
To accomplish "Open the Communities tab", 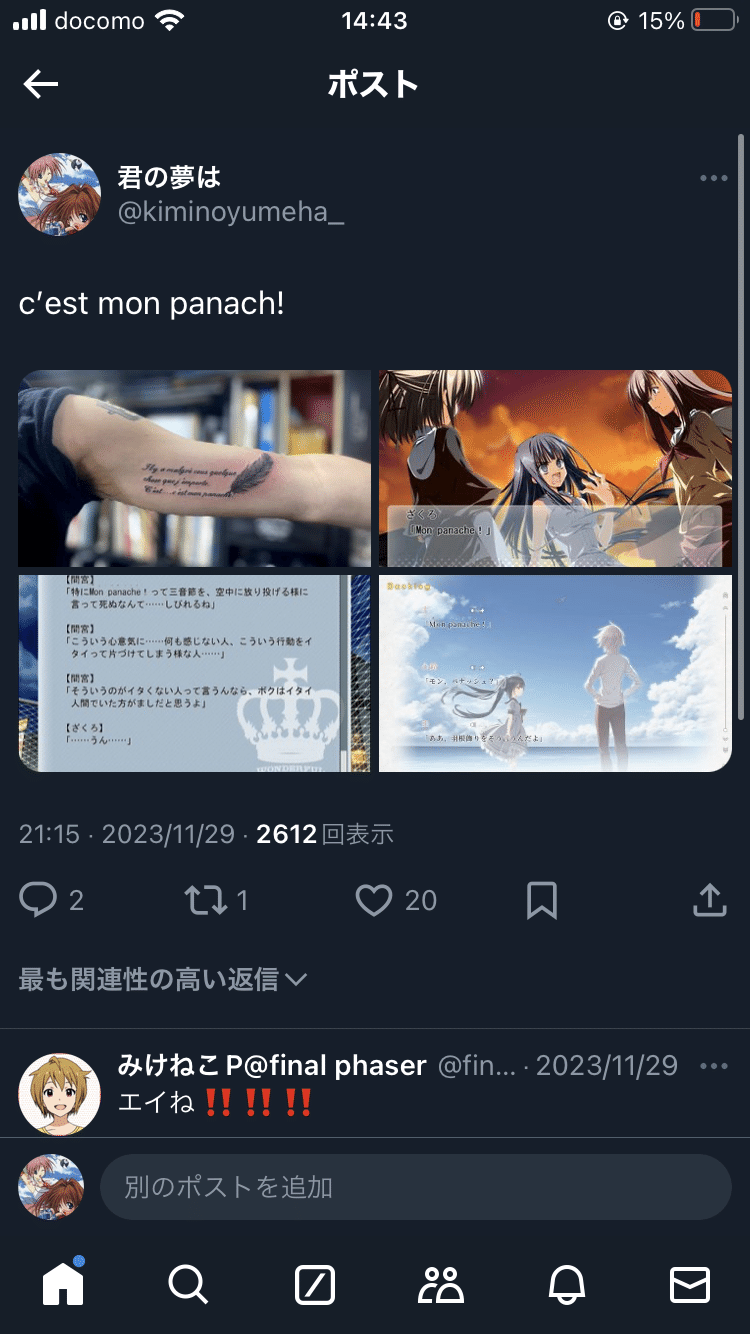I will click(x=440, y=1284).
